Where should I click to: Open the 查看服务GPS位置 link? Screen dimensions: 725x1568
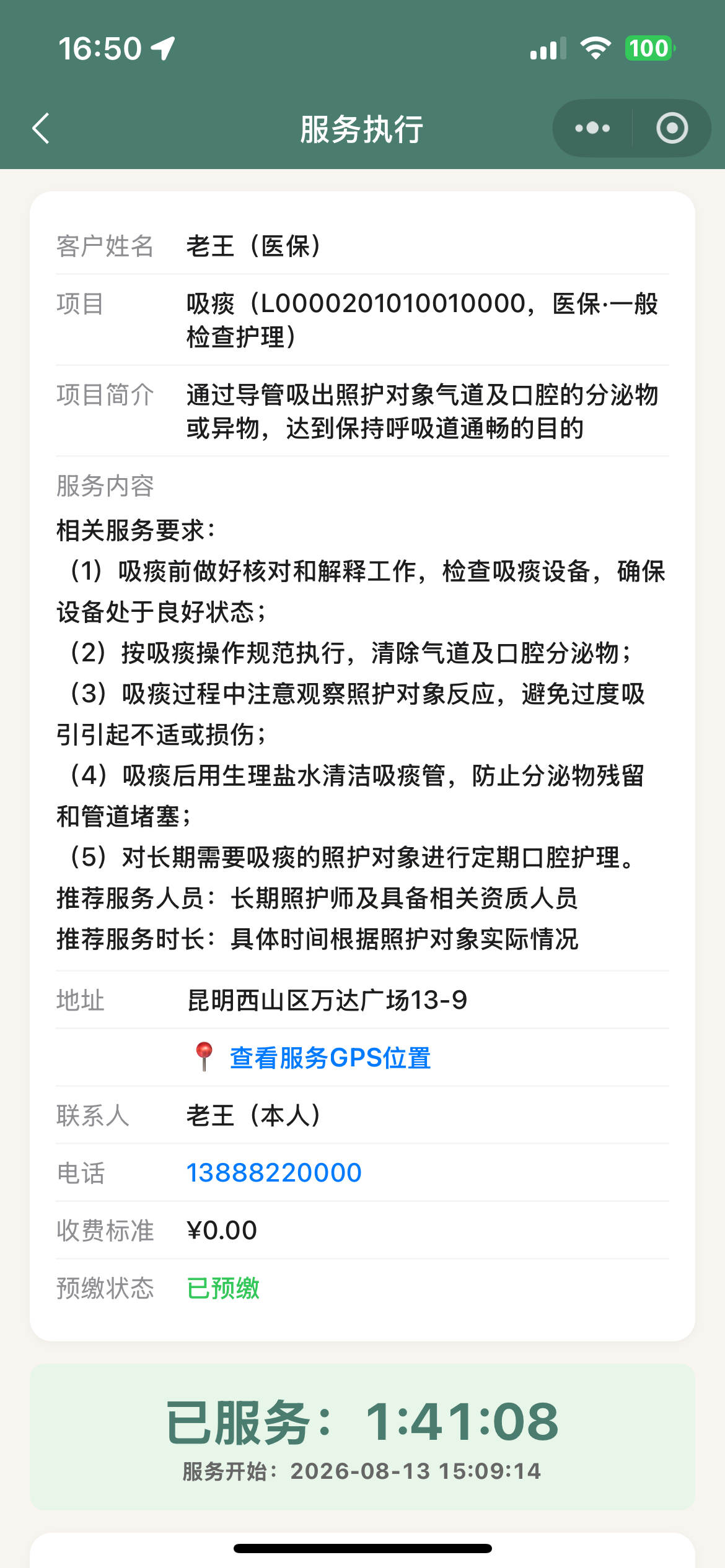point(330,1058)
